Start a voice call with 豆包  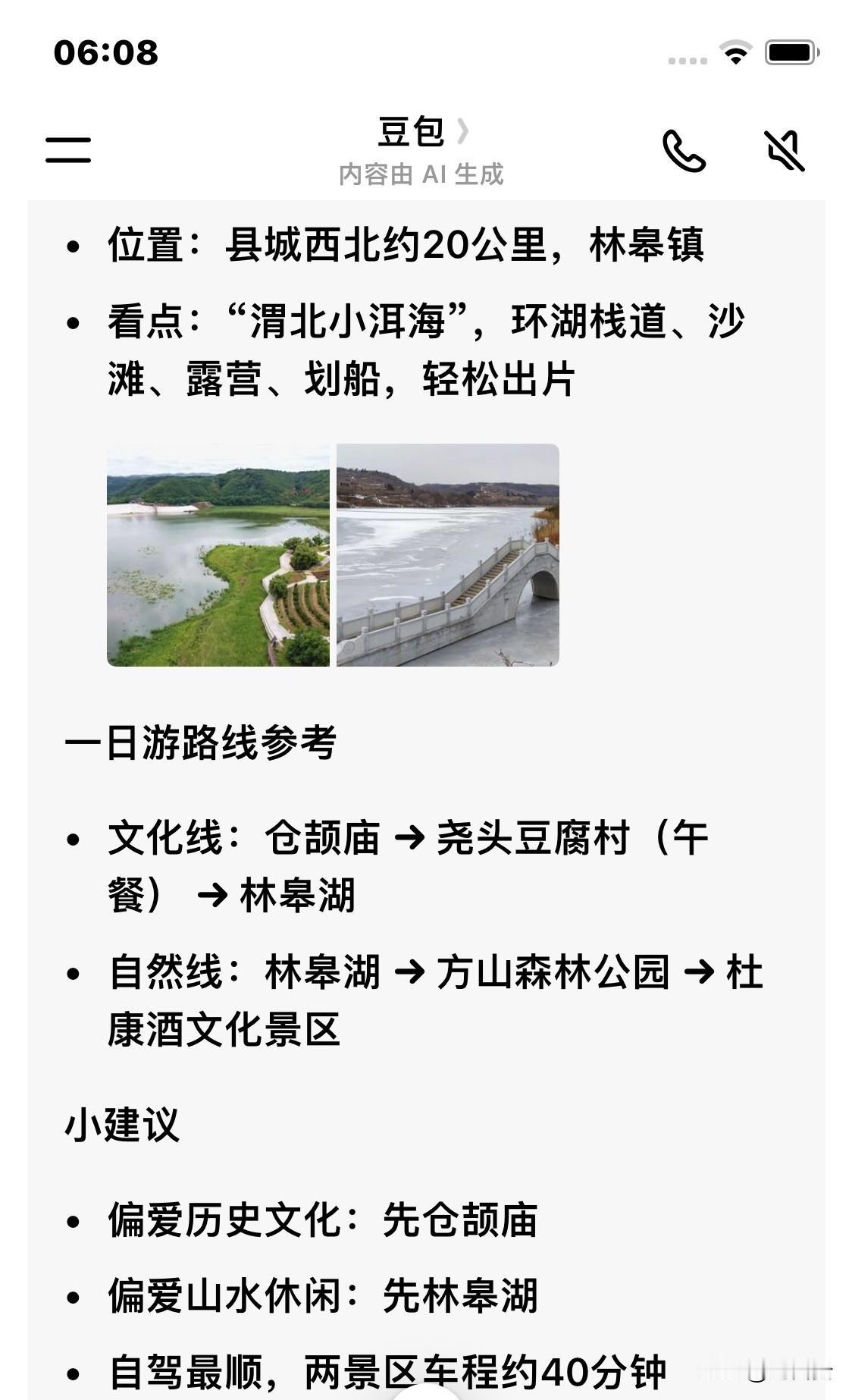684,151
